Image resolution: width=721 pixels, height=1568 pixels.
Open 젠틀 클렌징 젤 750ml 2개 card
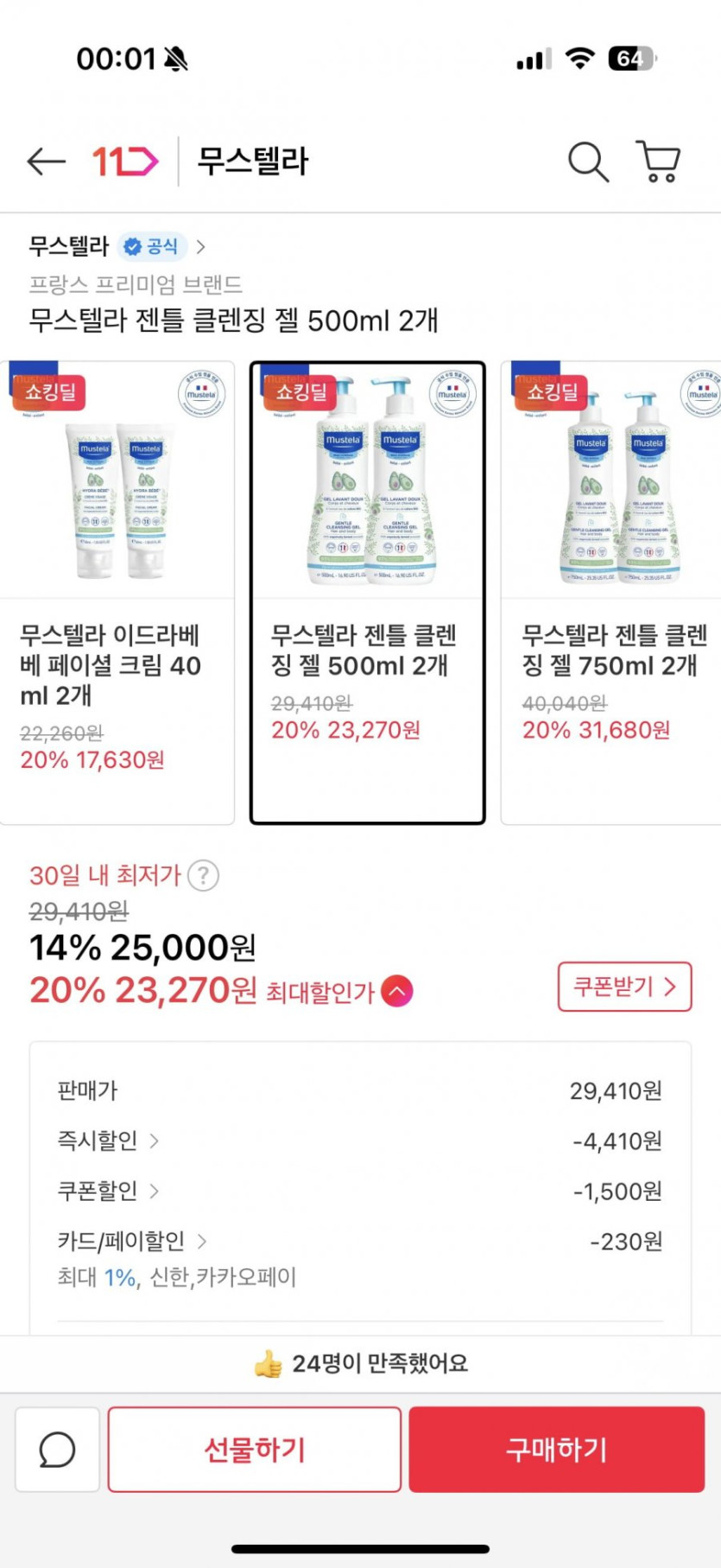[611, 592]
